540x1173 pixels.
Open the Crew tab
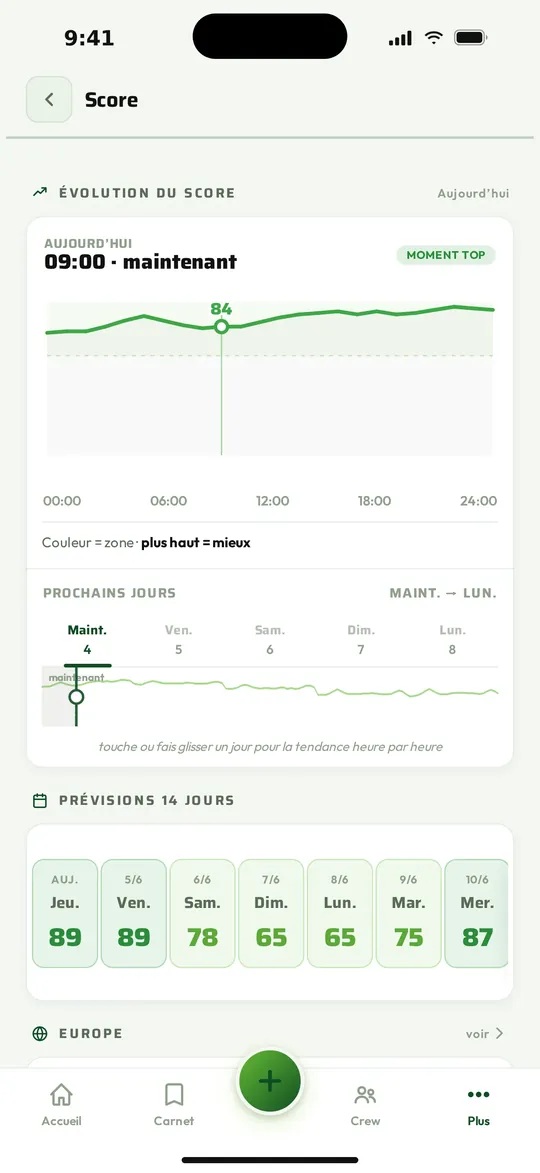click(365, 1106)
